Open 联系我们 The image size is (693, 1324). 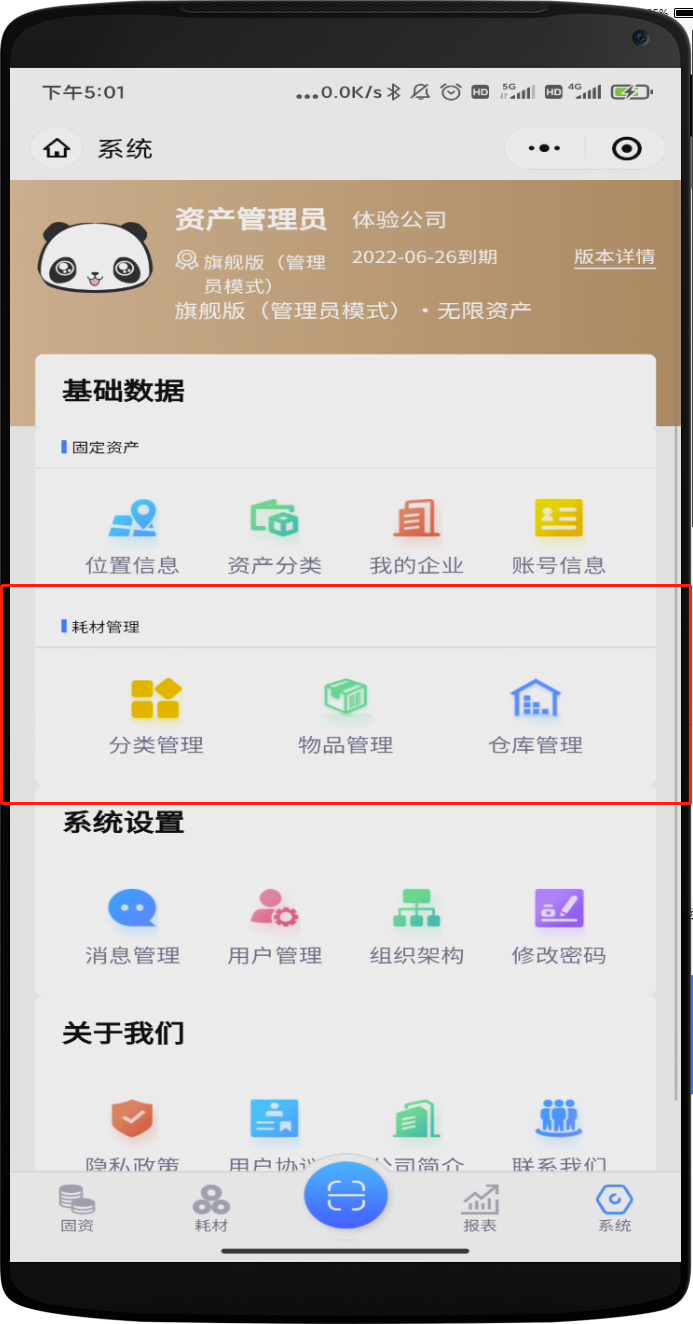click(558, 1135)
